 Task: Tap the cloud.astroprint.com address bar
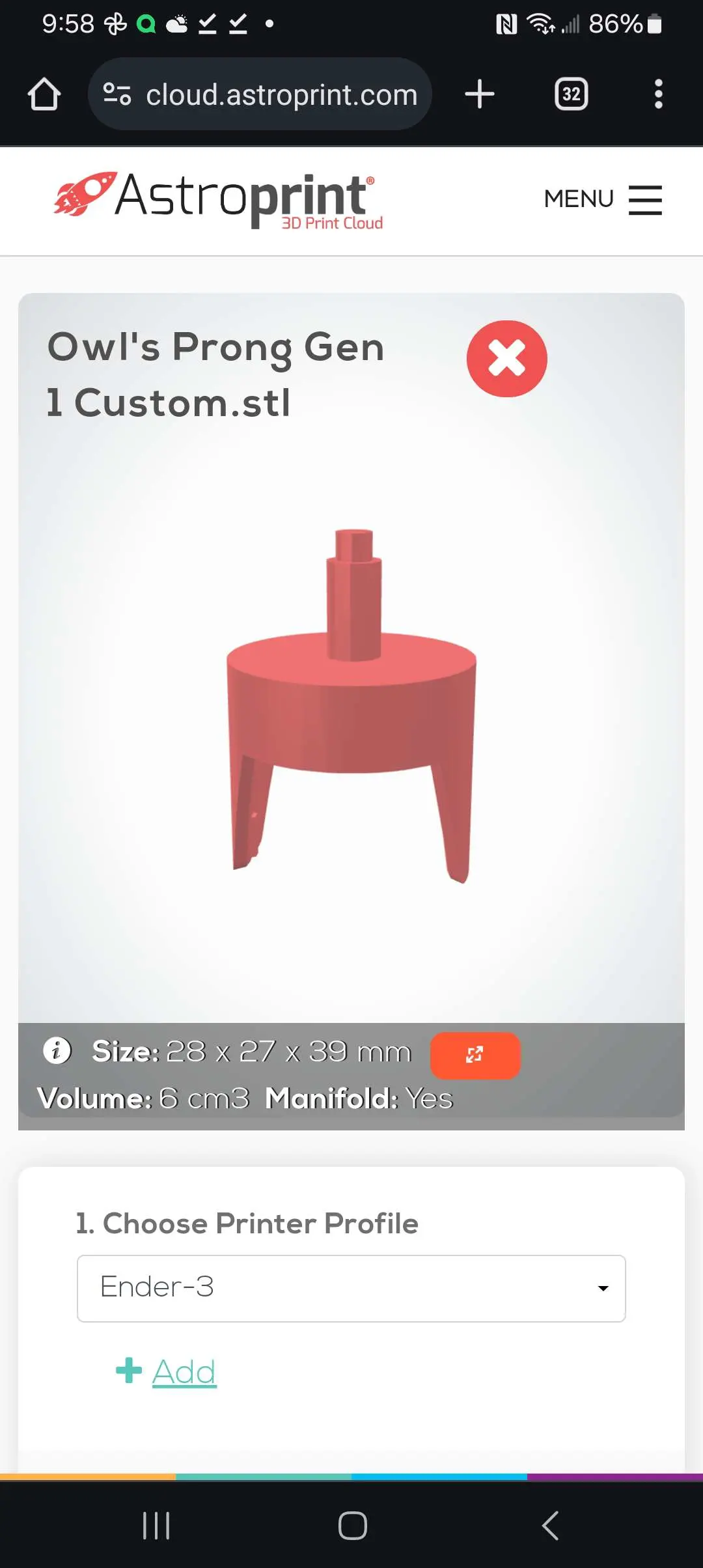[x=260, y=94]
